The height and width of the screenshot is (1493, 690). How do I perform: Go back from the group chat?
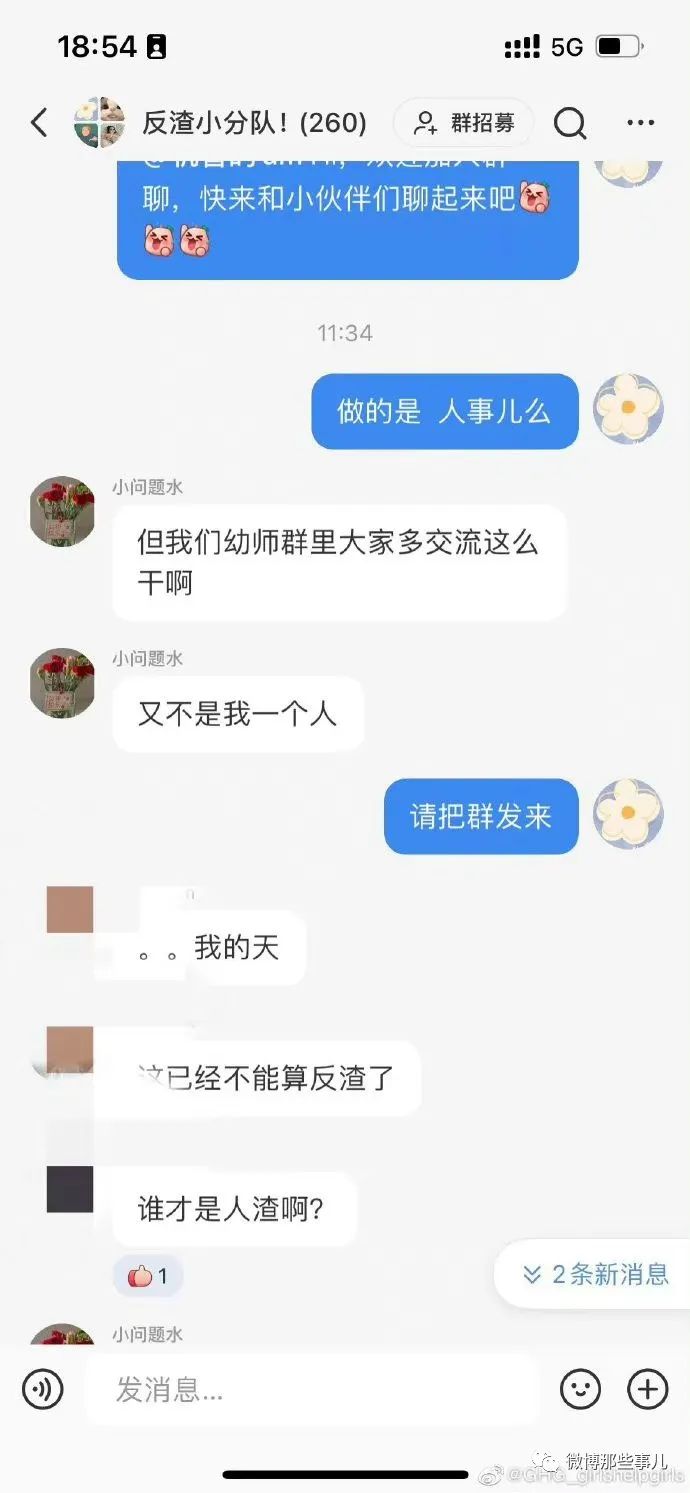39,123
